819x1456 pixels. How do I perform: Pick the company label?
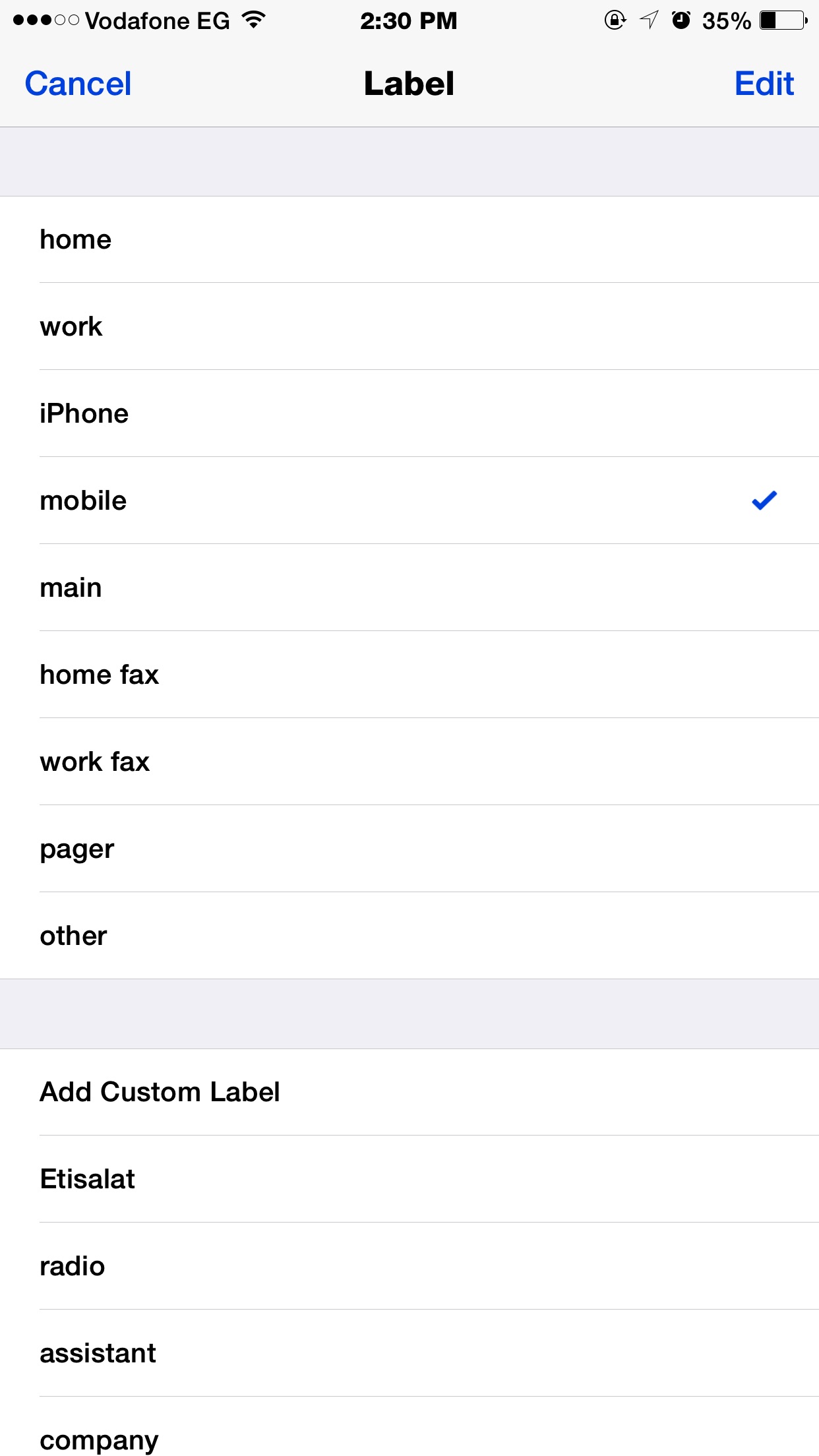click(409, 1427)
